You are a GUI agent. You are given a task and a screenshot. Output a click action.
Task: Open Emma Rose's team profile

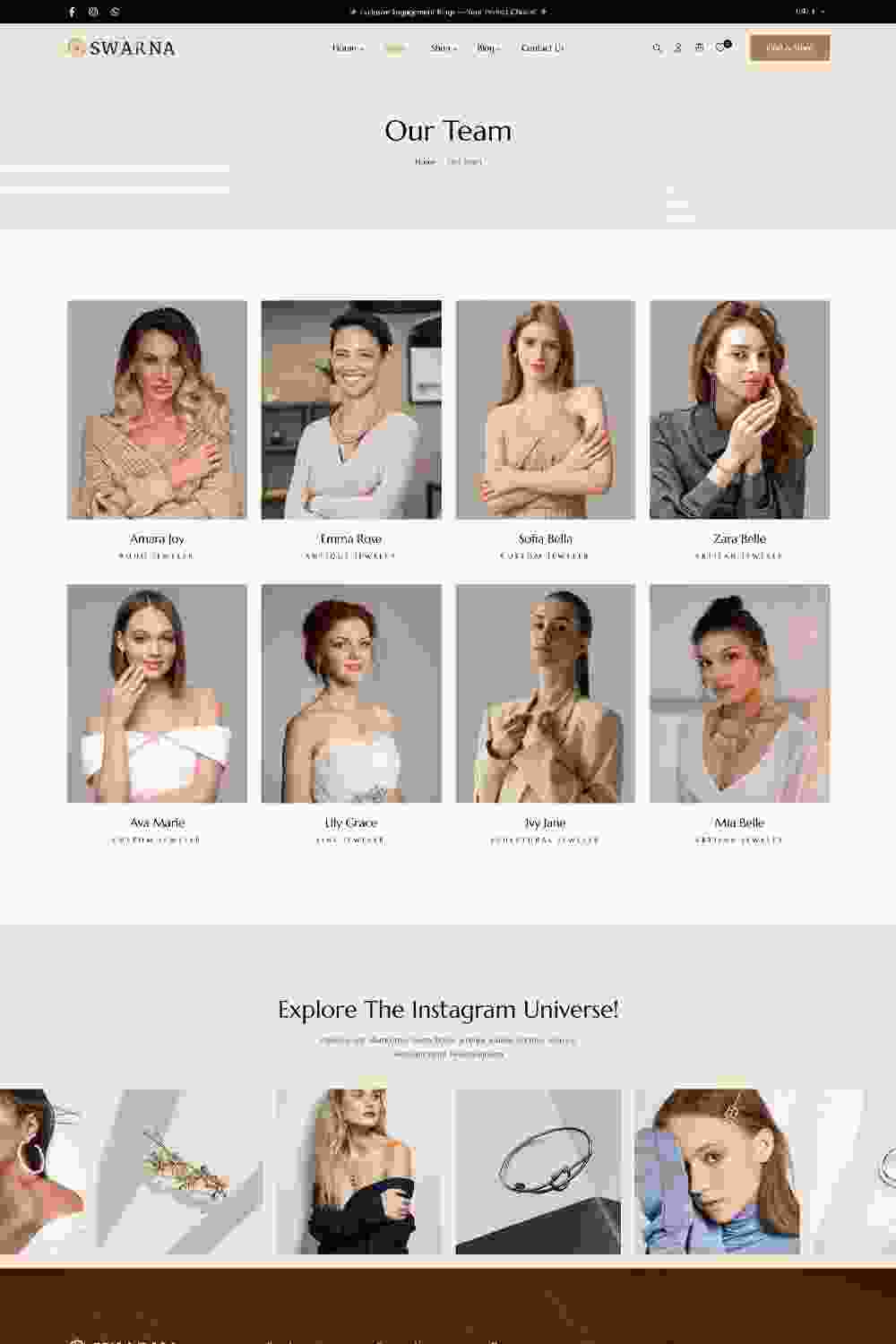tap(351, 409)
